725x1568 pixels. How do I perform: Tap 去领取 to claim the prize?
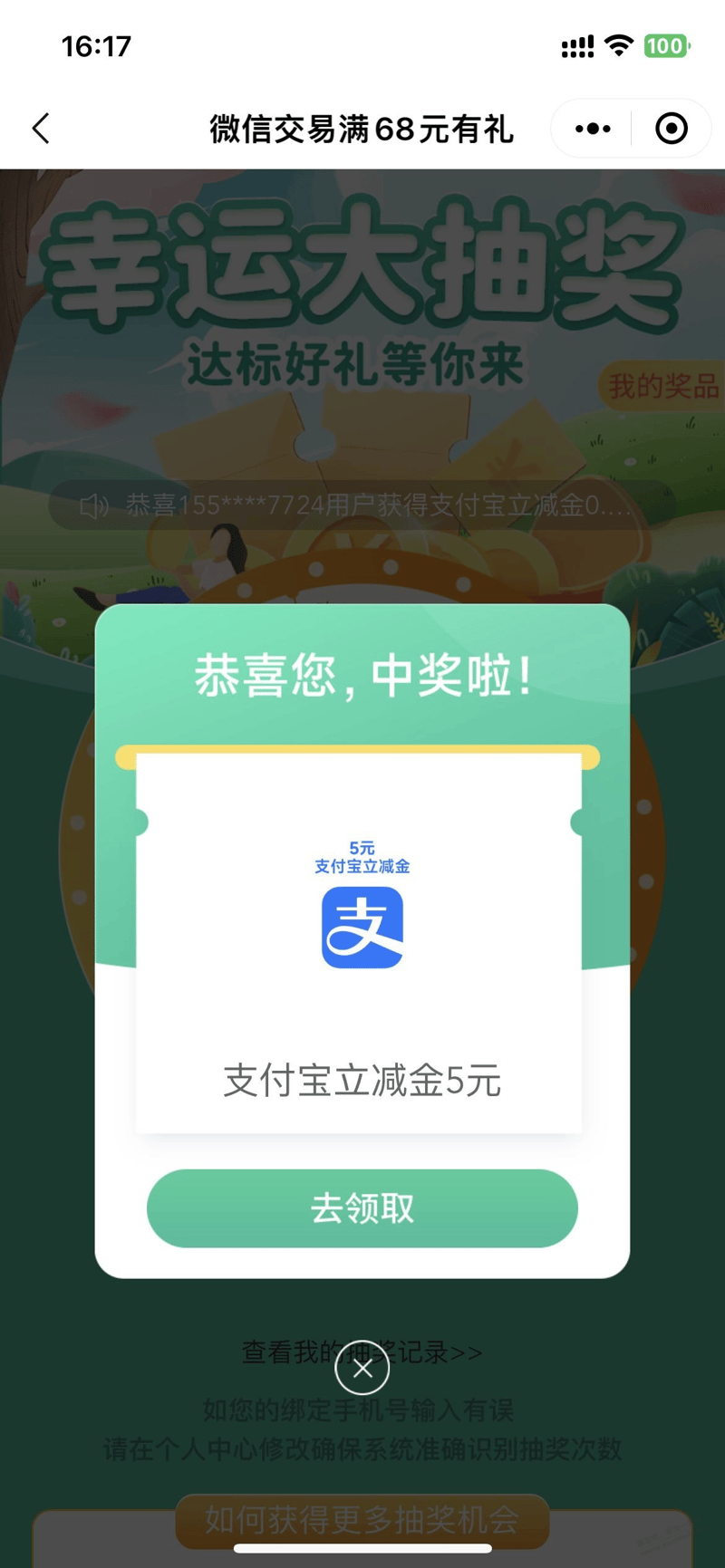tap(362, 1207)
